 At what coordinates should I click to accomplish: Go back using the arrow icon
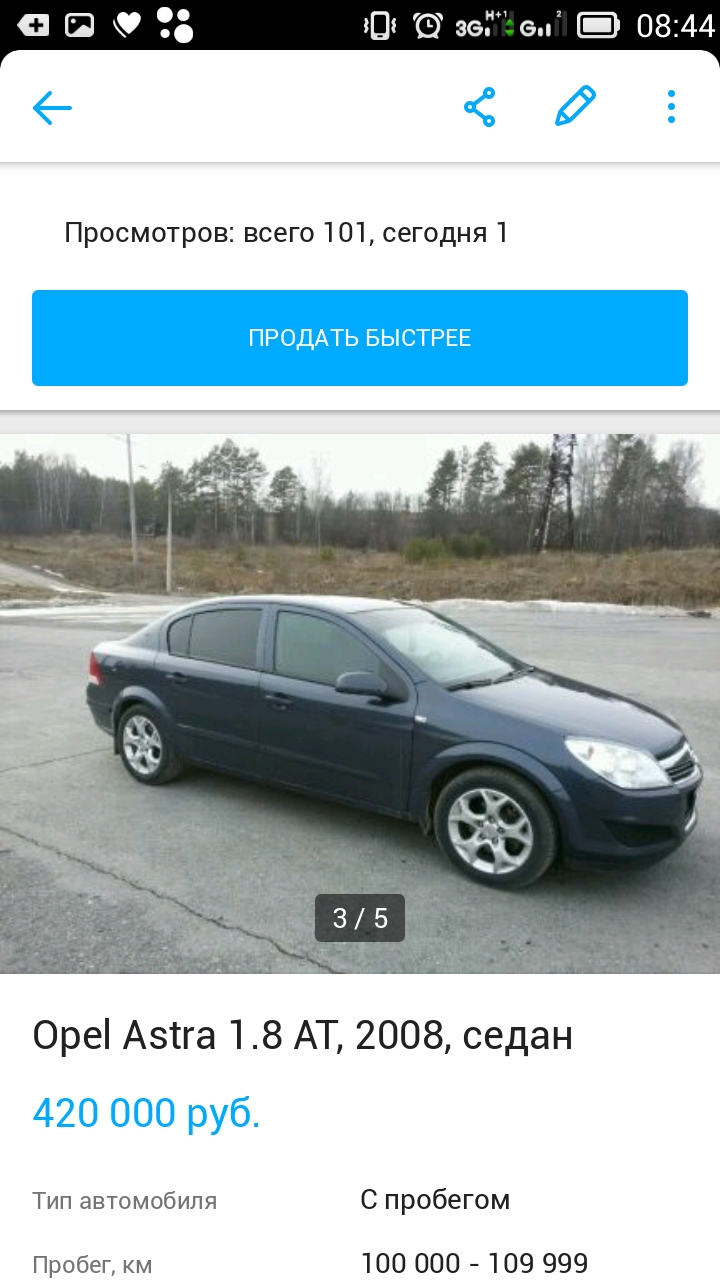[x=52, y=107]
